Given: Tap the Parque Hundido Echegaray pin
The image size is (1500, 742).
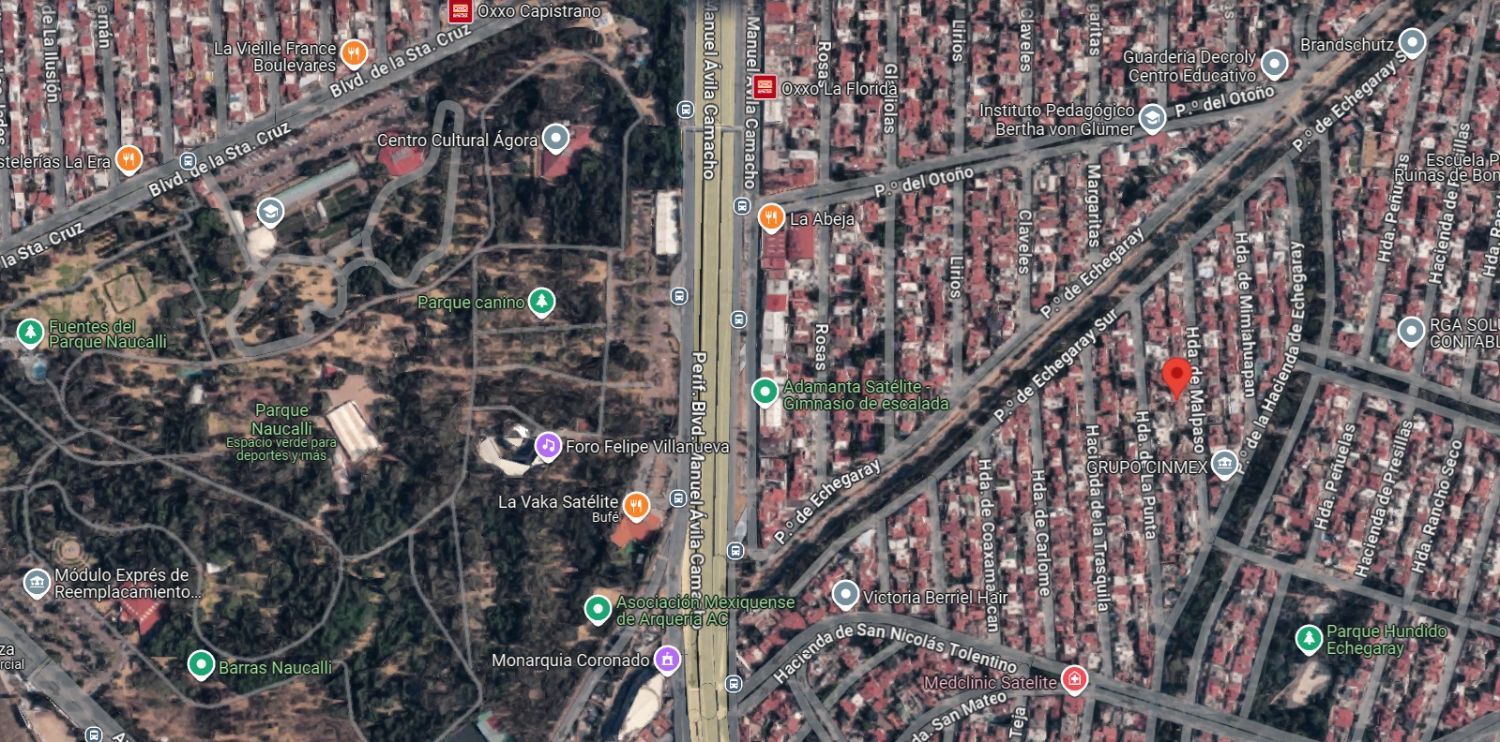Looking at the screenshot, I should (x=1308, y=638).
